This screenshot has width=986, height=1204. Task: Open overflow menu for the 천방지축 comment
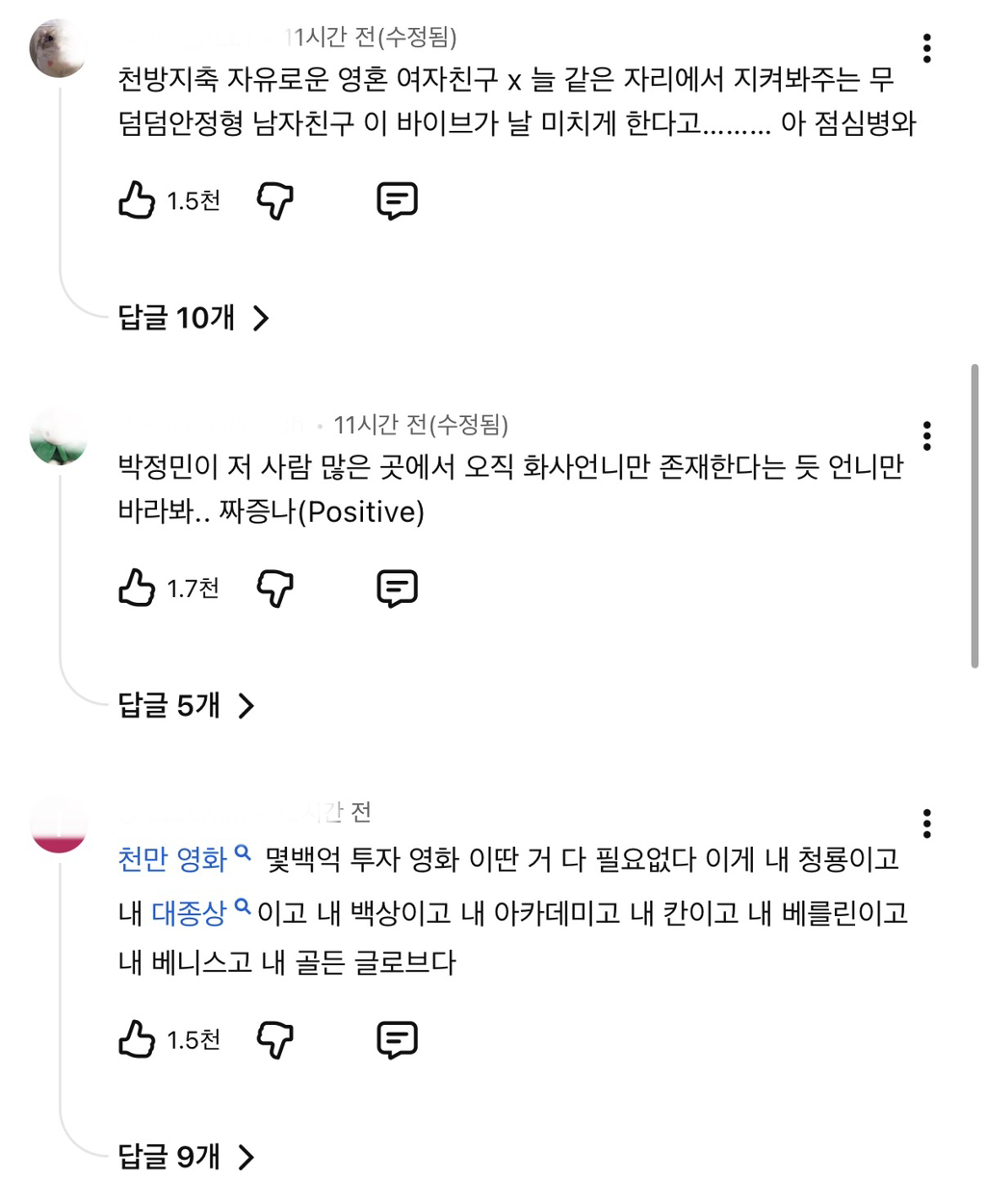(926, 48)
